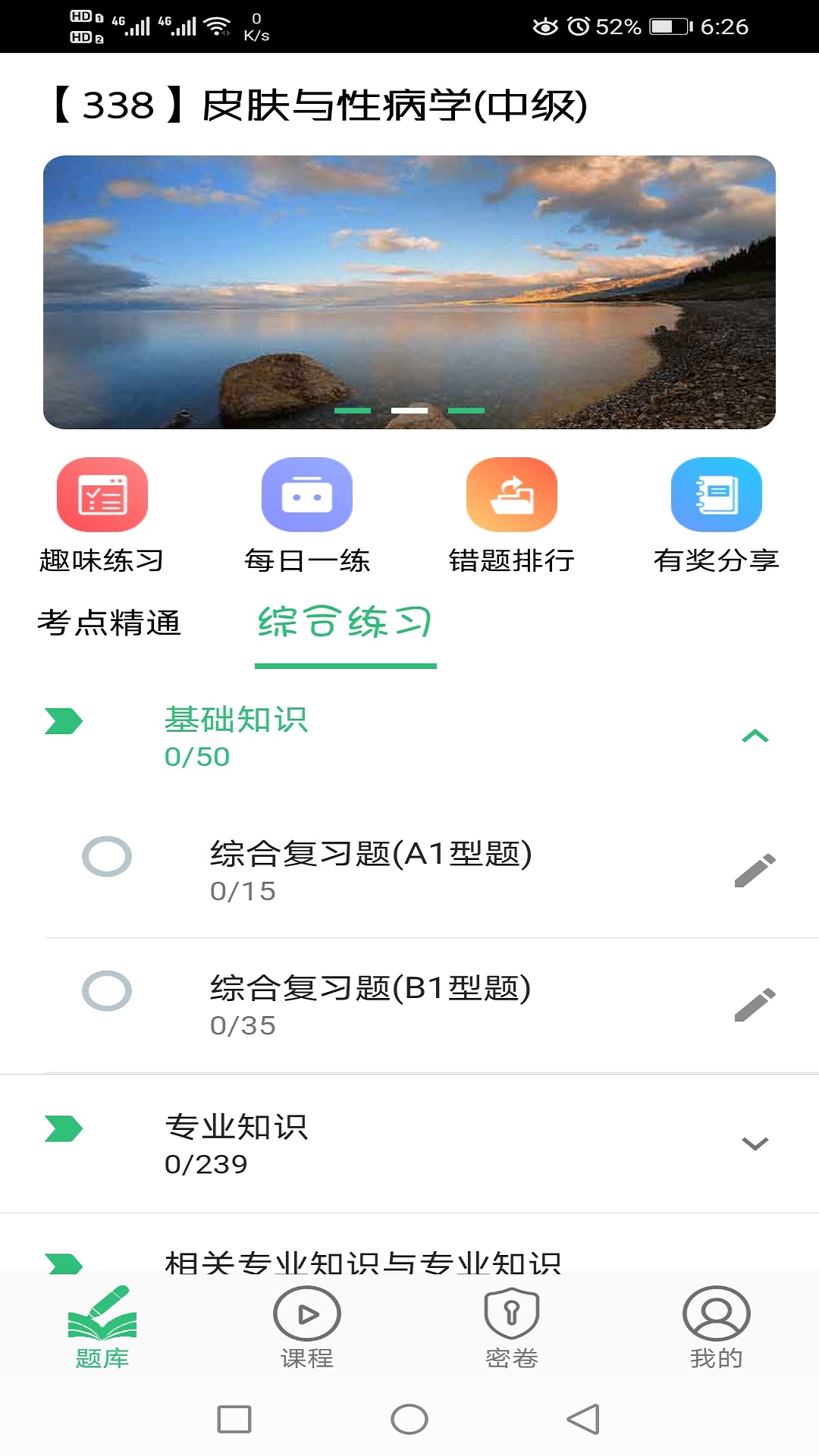Select the 综合练习 tab

click(345, 623)
